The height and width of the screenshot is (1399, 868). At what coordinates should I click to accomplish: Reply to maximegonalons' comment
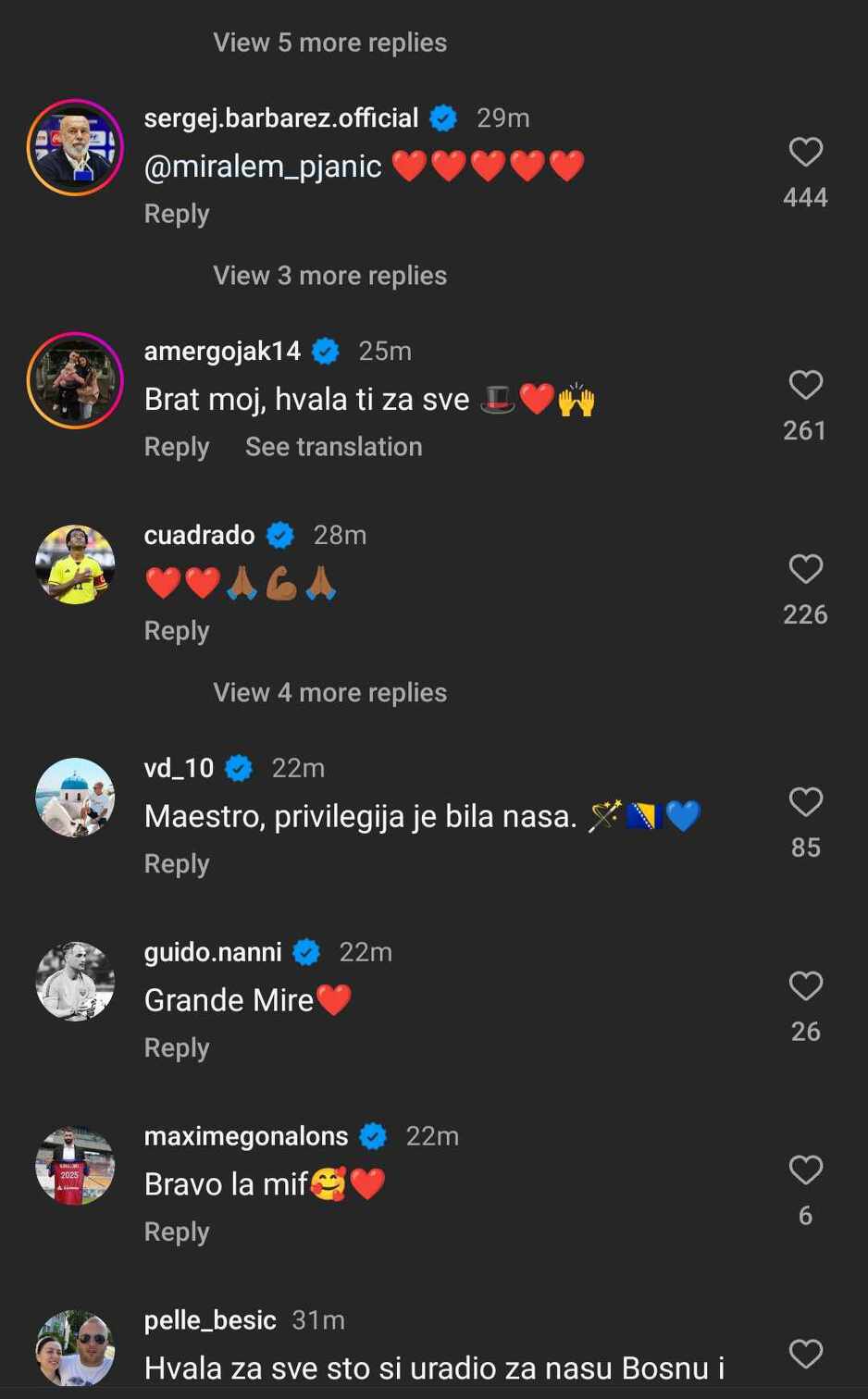177,1232
